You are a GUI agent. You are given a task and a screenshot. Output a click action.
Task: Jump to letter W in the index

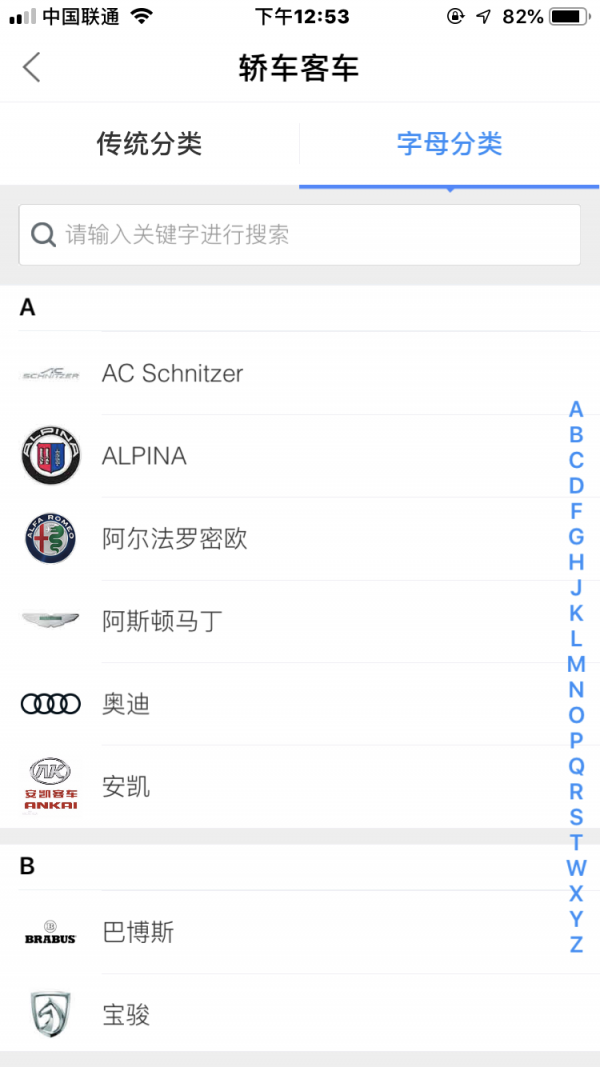click(576, 868)
